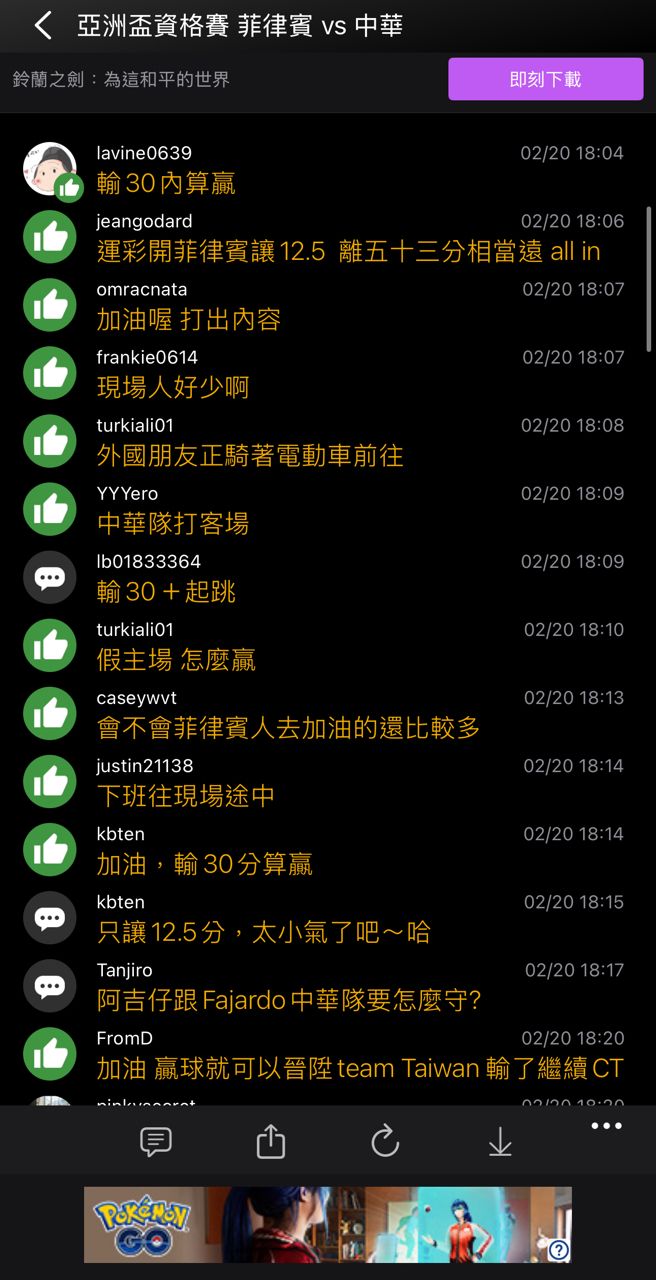Open the comment by lavine0639
The image size is (656, 1280).
pyautogui.click(x=166, y=183)
